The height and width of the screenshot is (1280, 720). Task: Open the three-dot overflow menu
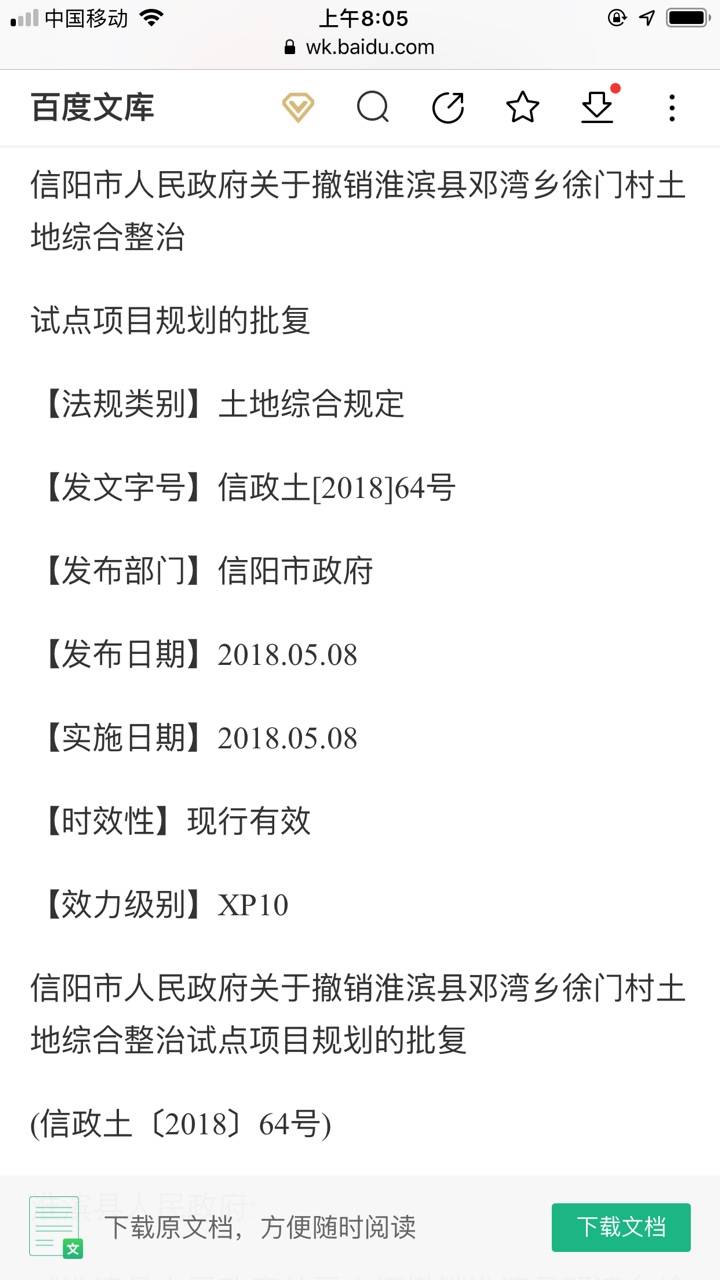[x=672, y=107]
